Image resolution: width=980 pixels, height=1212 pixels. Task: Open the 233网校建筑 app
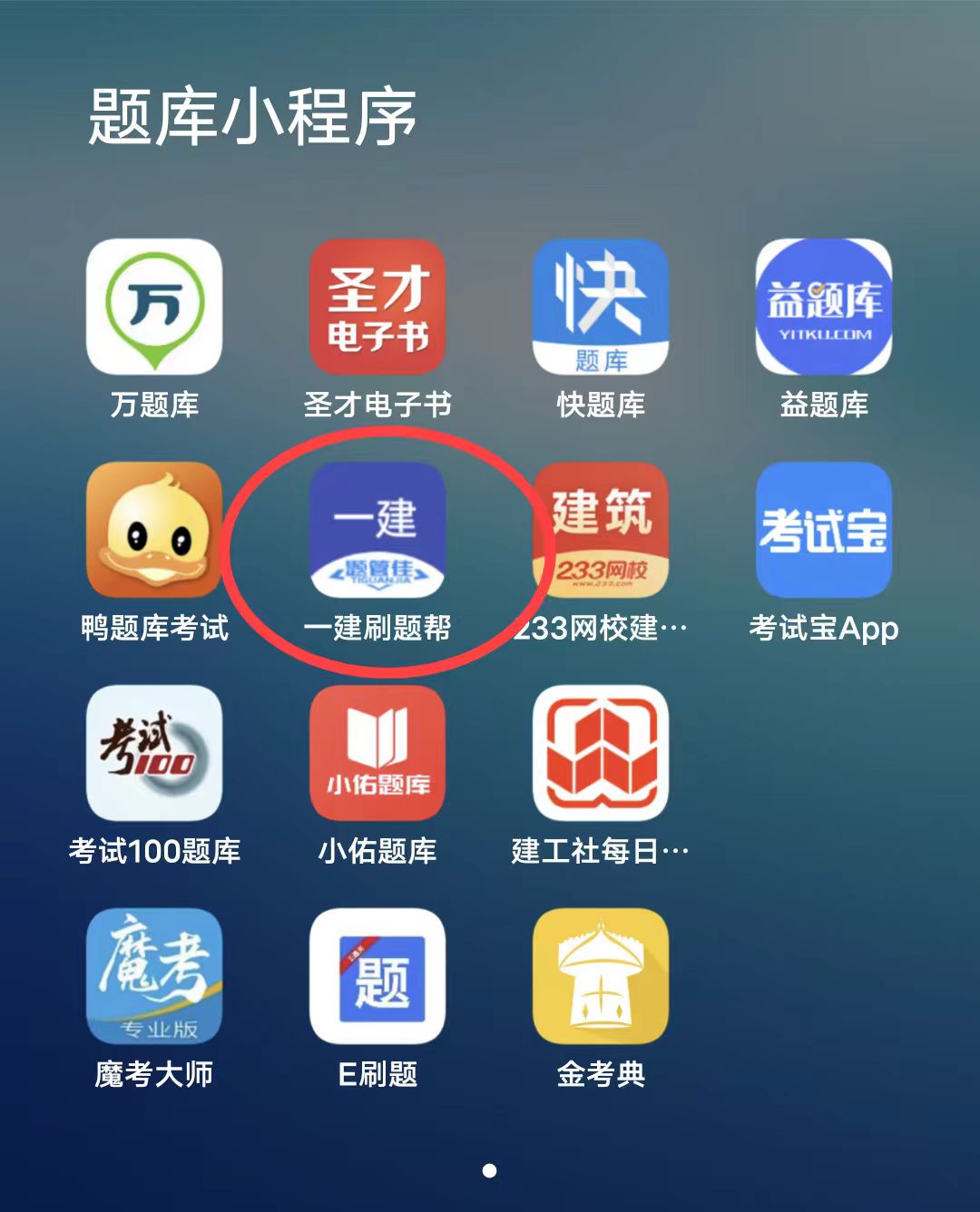coord(601,530)
